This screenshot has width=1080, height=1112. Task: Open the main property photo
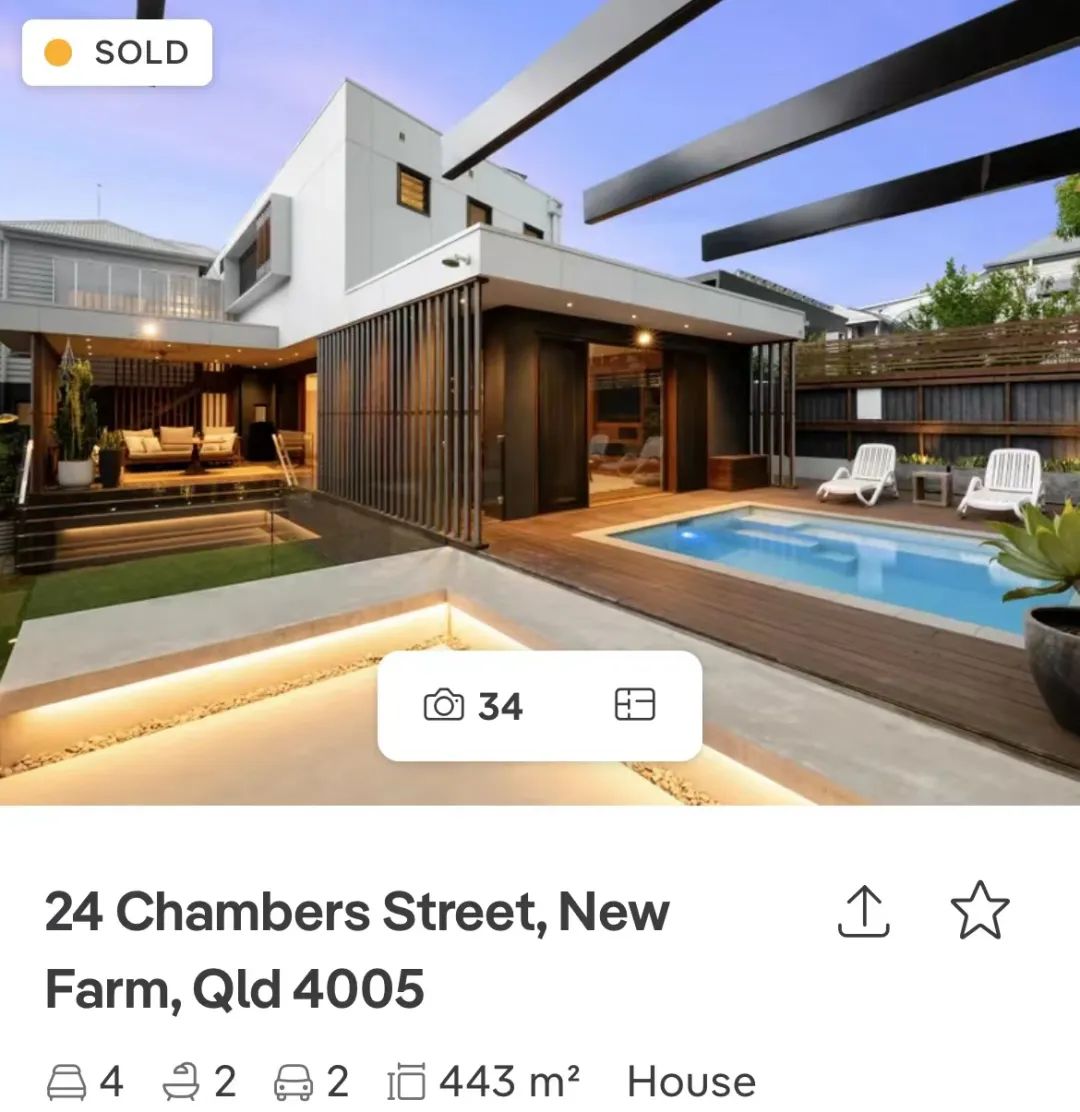pyautogui.click(x=540, y=350)
